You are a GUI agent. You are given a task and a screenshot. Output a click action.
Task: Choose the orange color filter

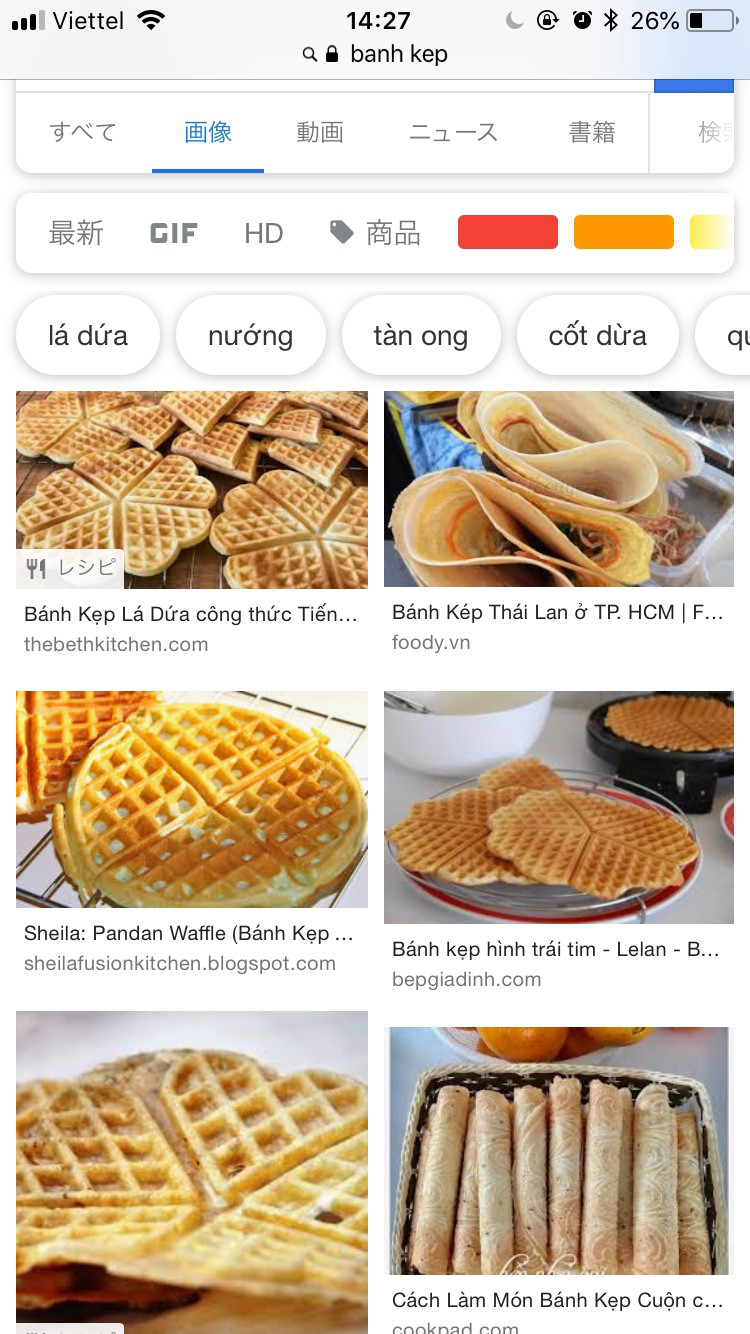tap(623, 232)
